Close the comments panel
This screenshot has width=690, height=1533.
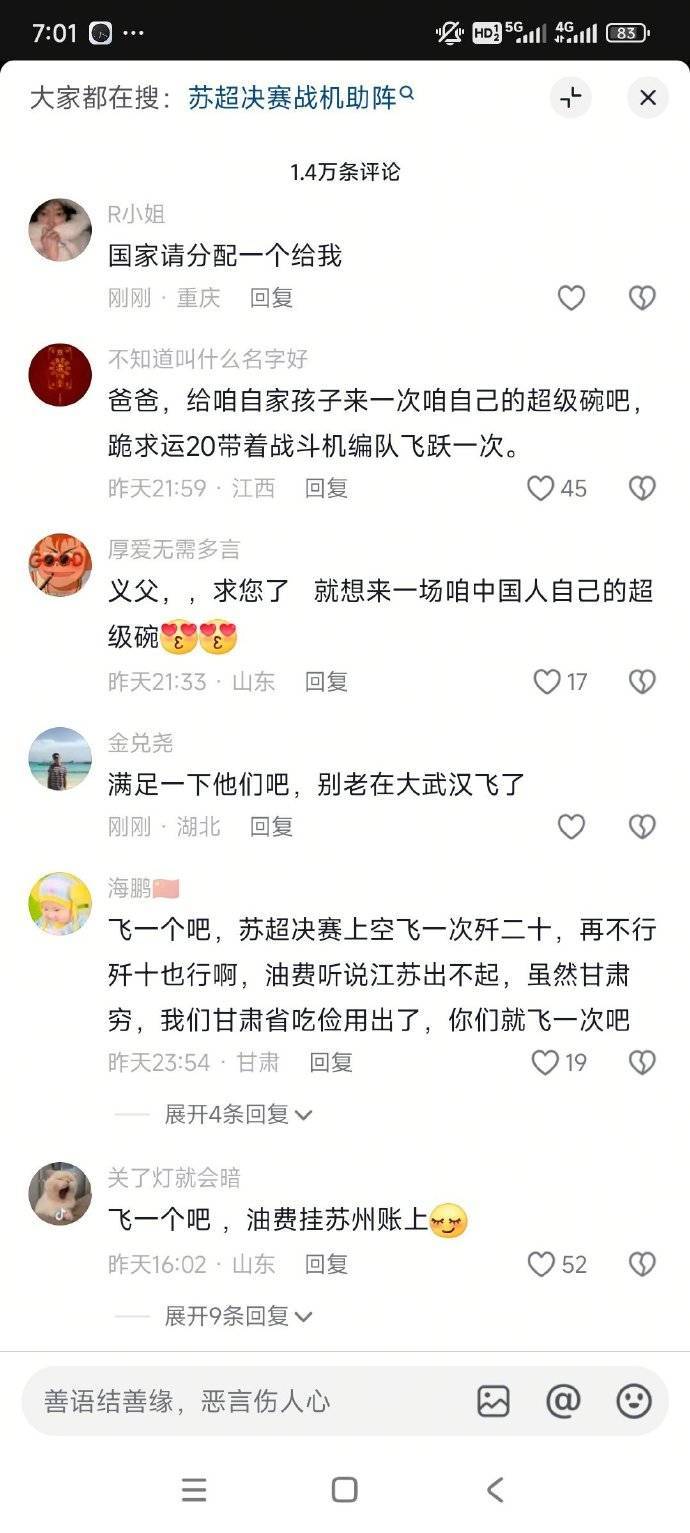point(647,97)
